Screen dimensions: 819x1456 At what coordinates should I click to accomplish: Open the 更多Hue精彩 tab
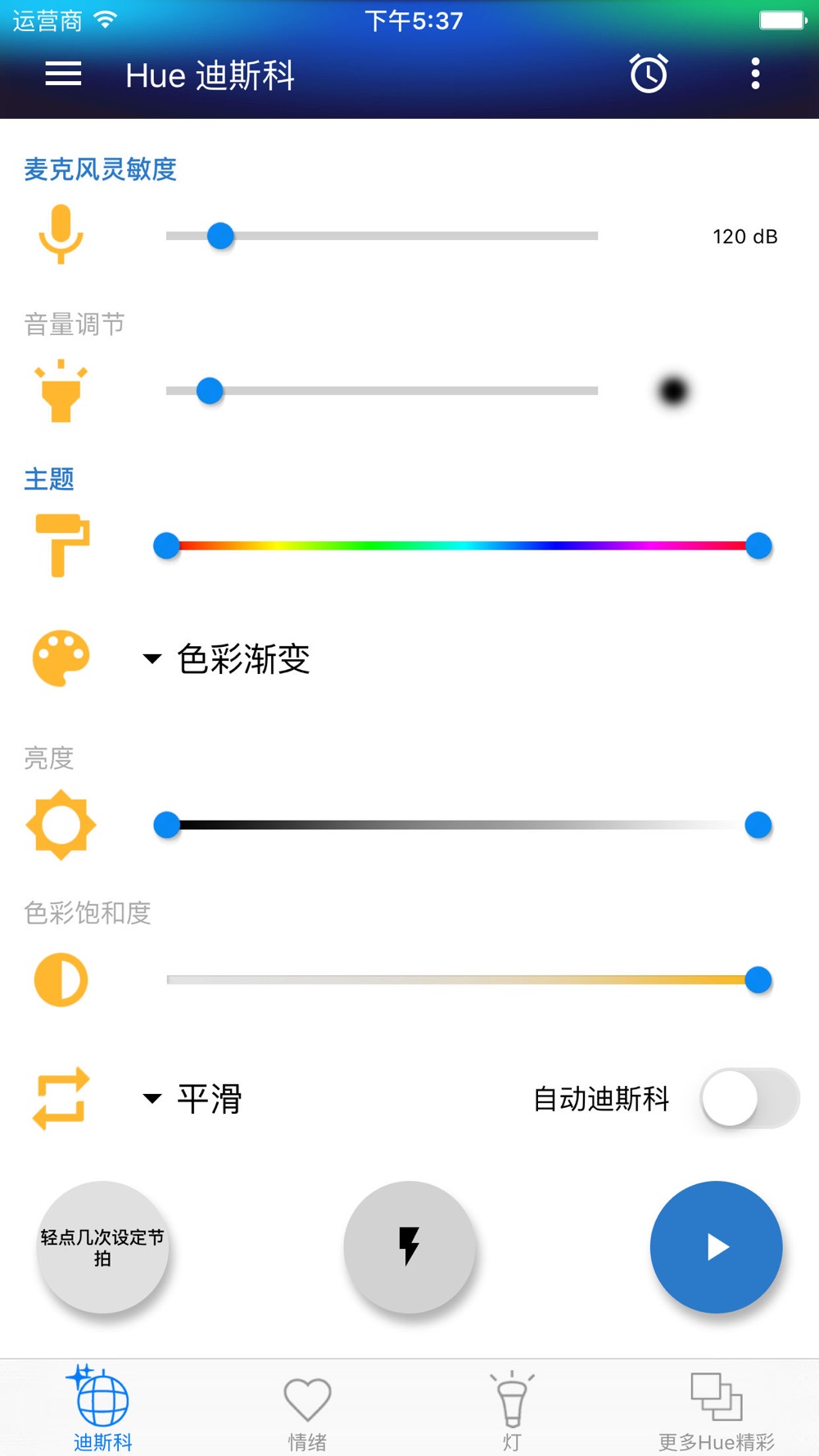pyautogui.click(x=717, y=1409)
